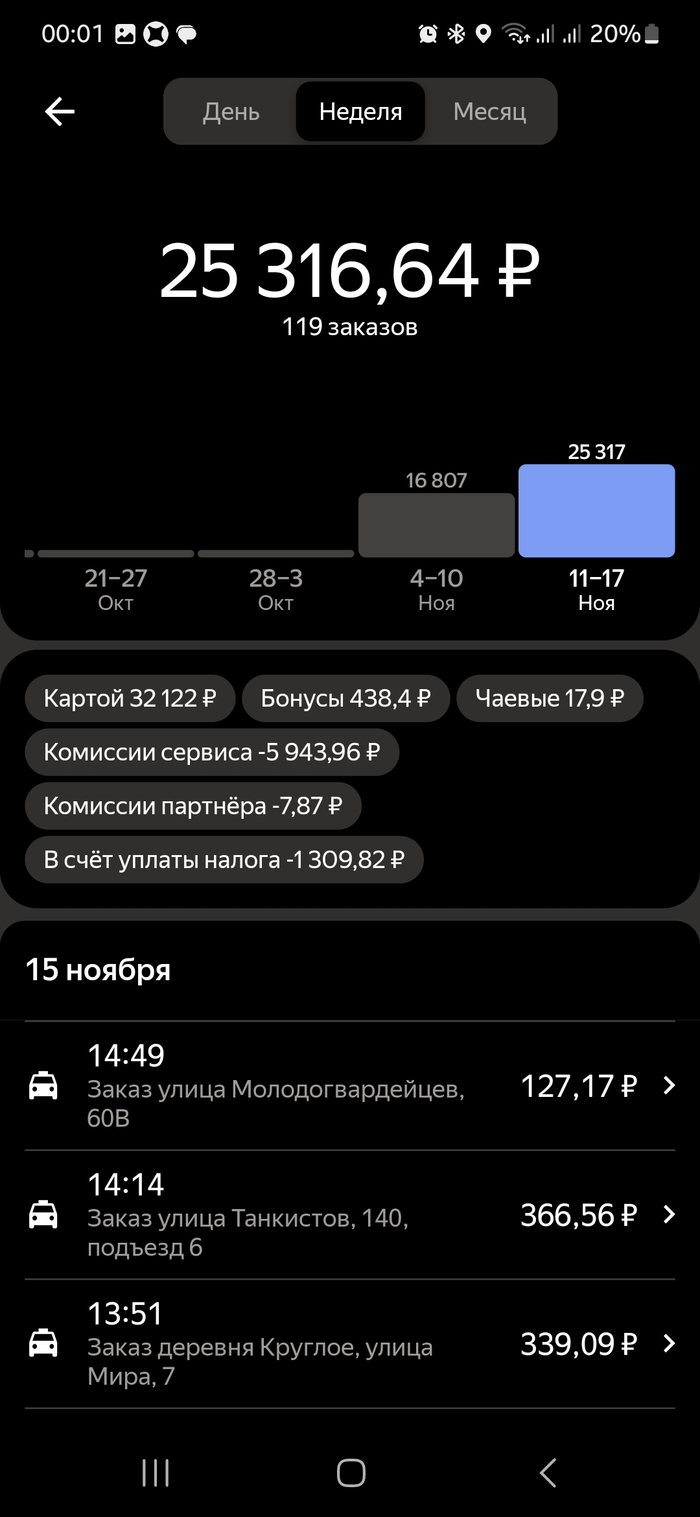Go back using the top-left arrow

pos(60,111)
